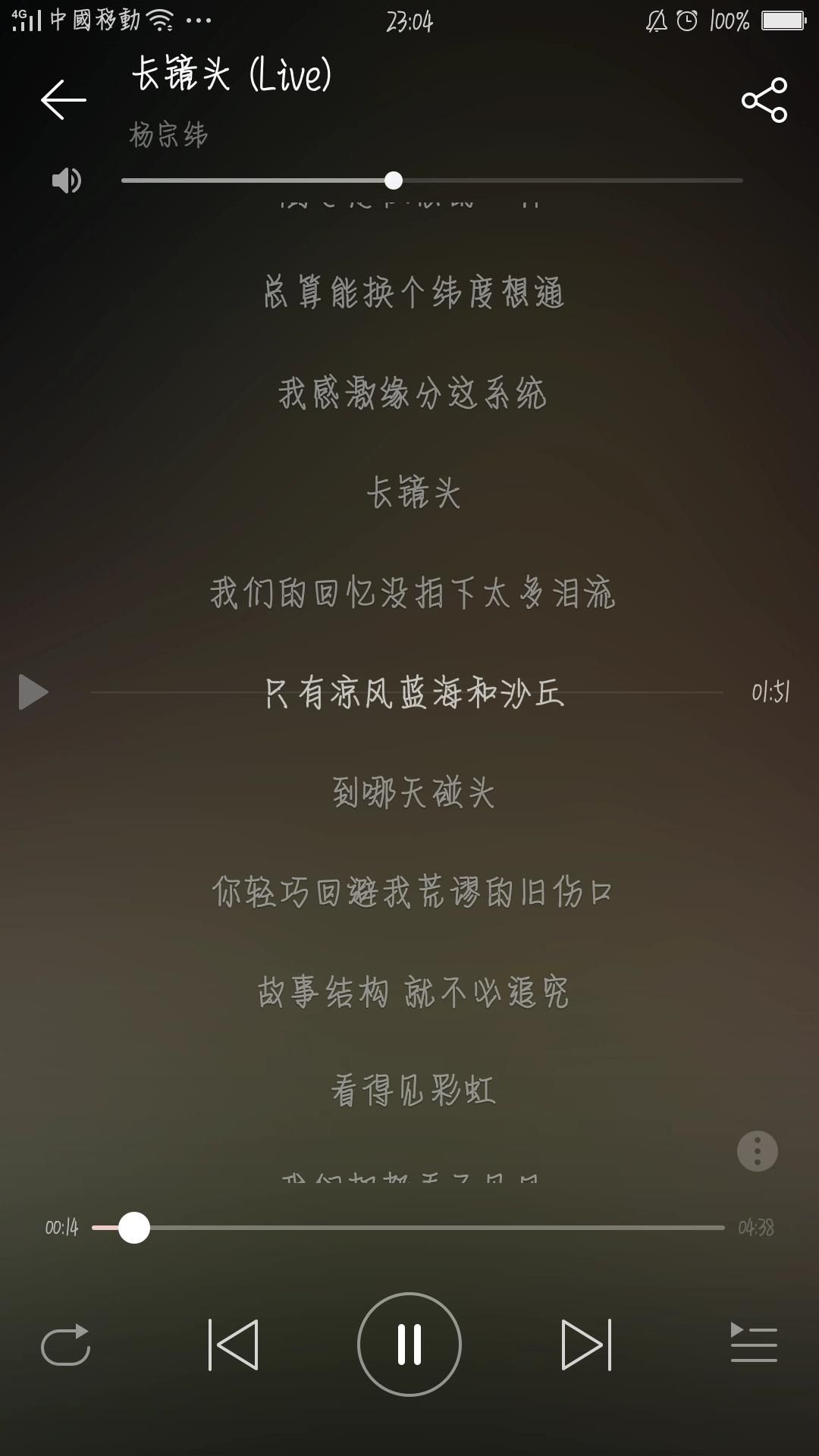Image resolution: width=819 pixels, height=1456 pixels.
Task: Share the song 长镜头 (Live)
Action: pyautogui.click(x=764, y=99)
